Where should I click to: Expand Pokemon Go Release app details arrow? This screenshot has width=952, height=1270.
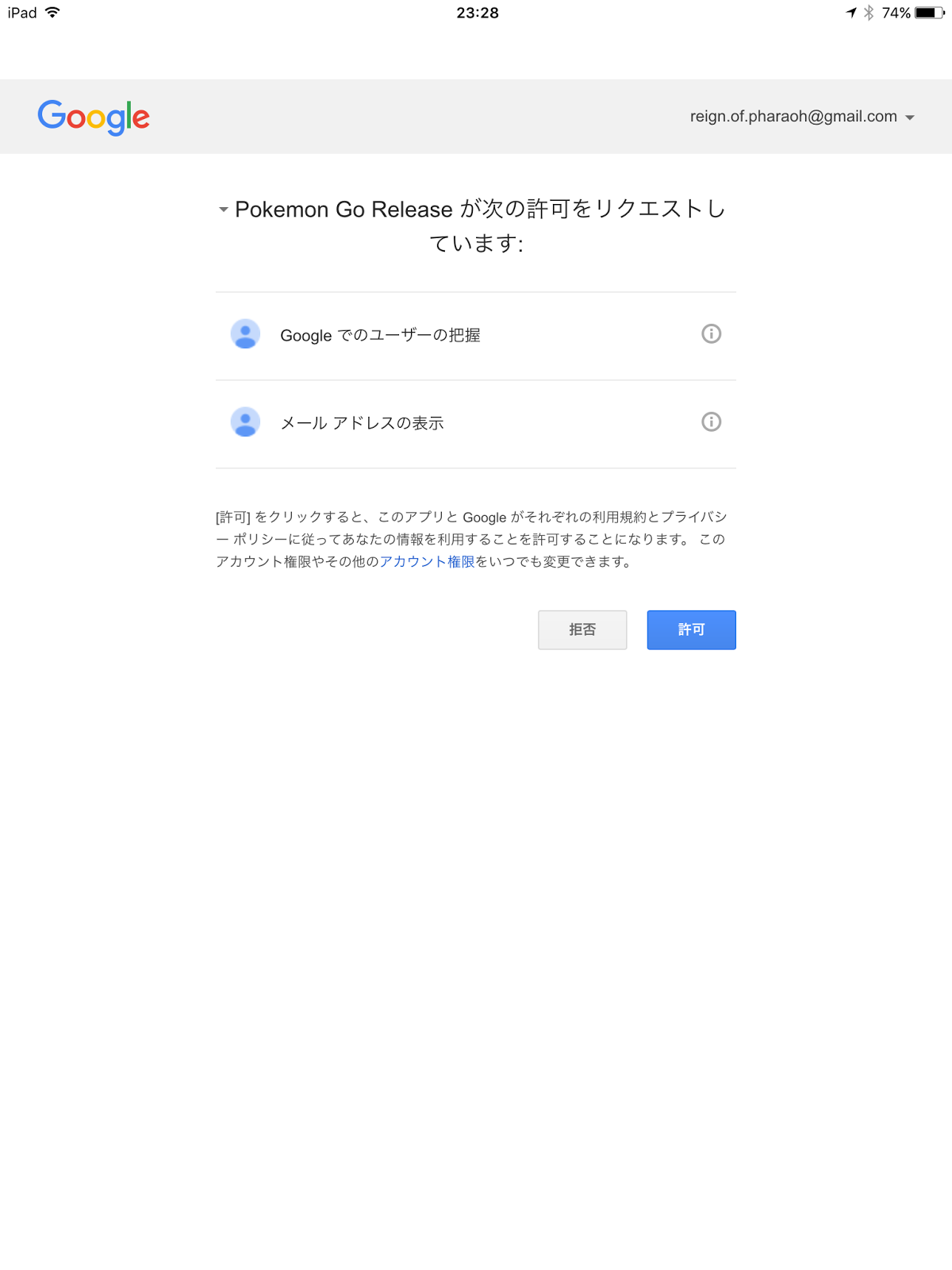[224, 210]
